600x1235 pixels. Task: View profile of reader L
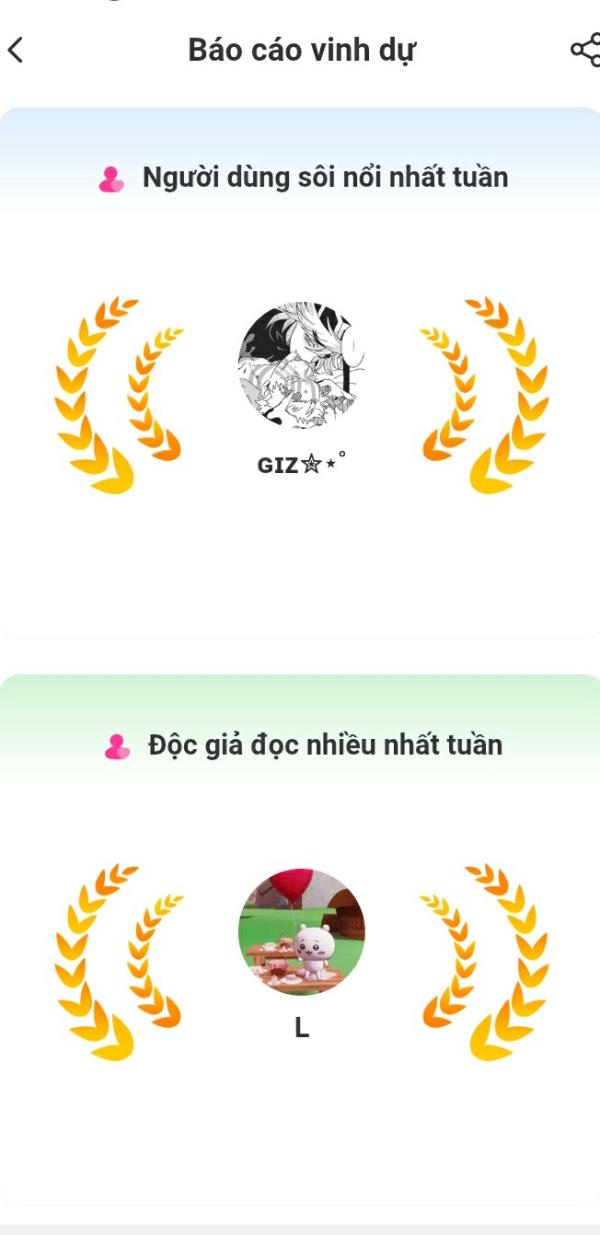tap(301, 932)
